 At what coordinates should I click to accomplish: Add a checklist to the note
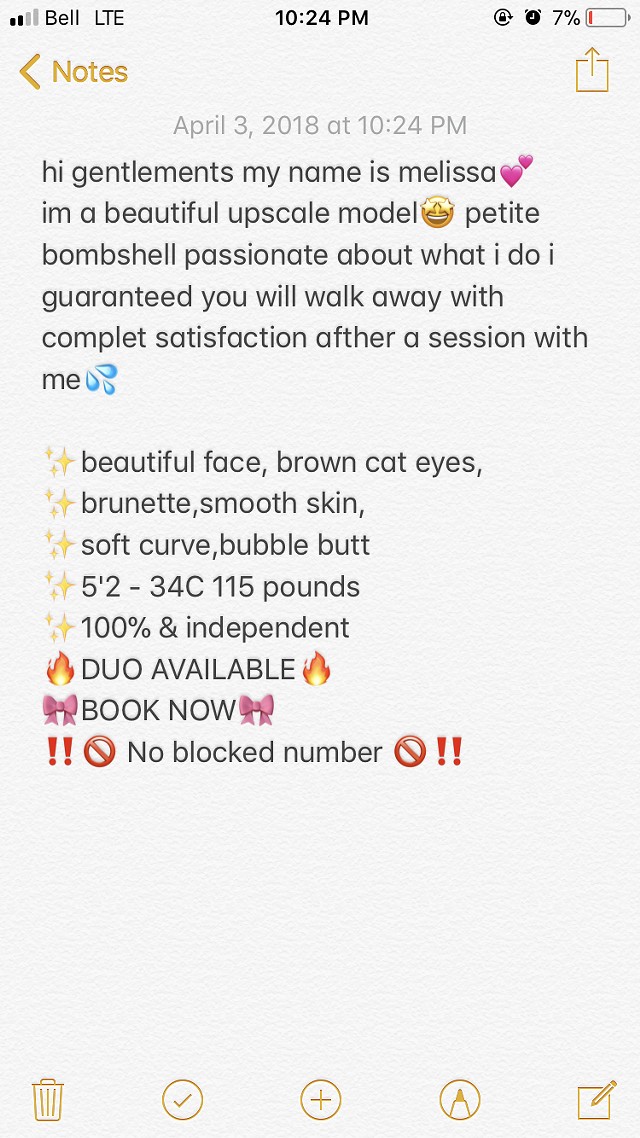click(182, 1100)
